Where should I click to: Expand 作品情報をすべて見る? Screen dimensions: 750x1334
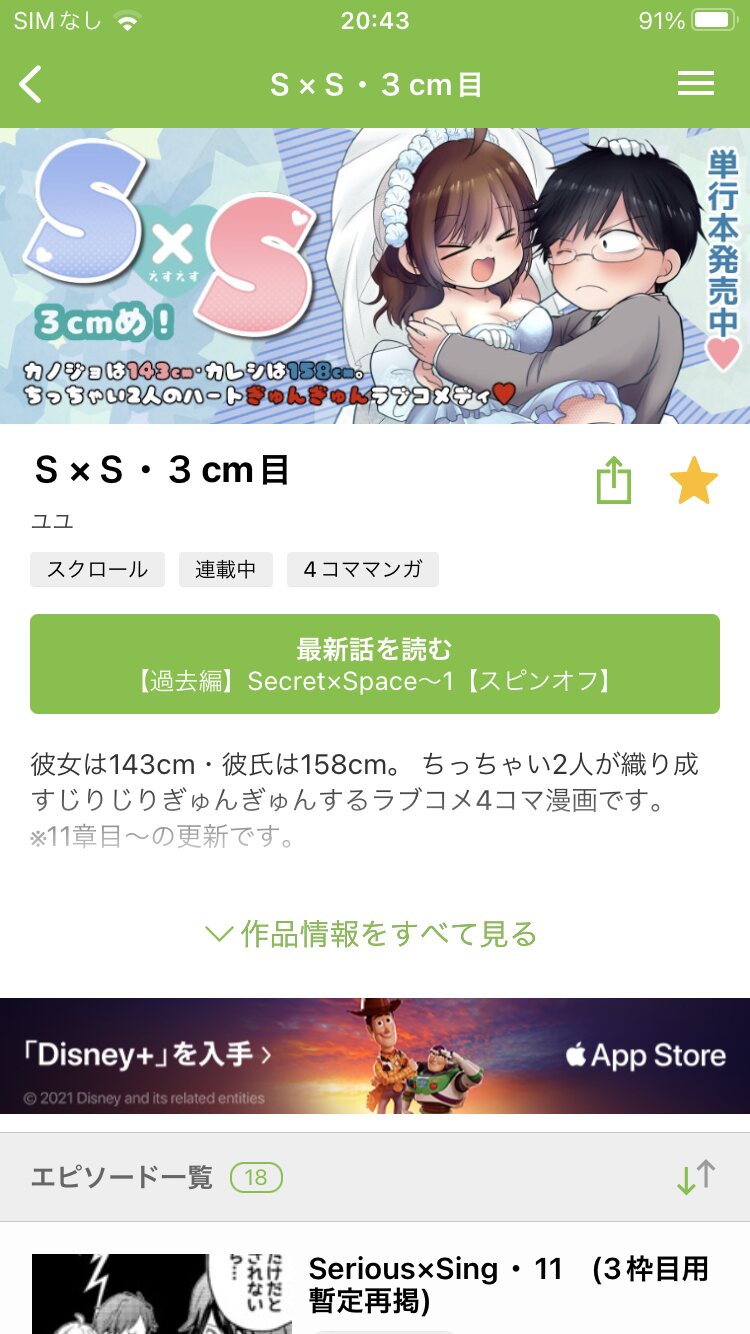[372, 934]
